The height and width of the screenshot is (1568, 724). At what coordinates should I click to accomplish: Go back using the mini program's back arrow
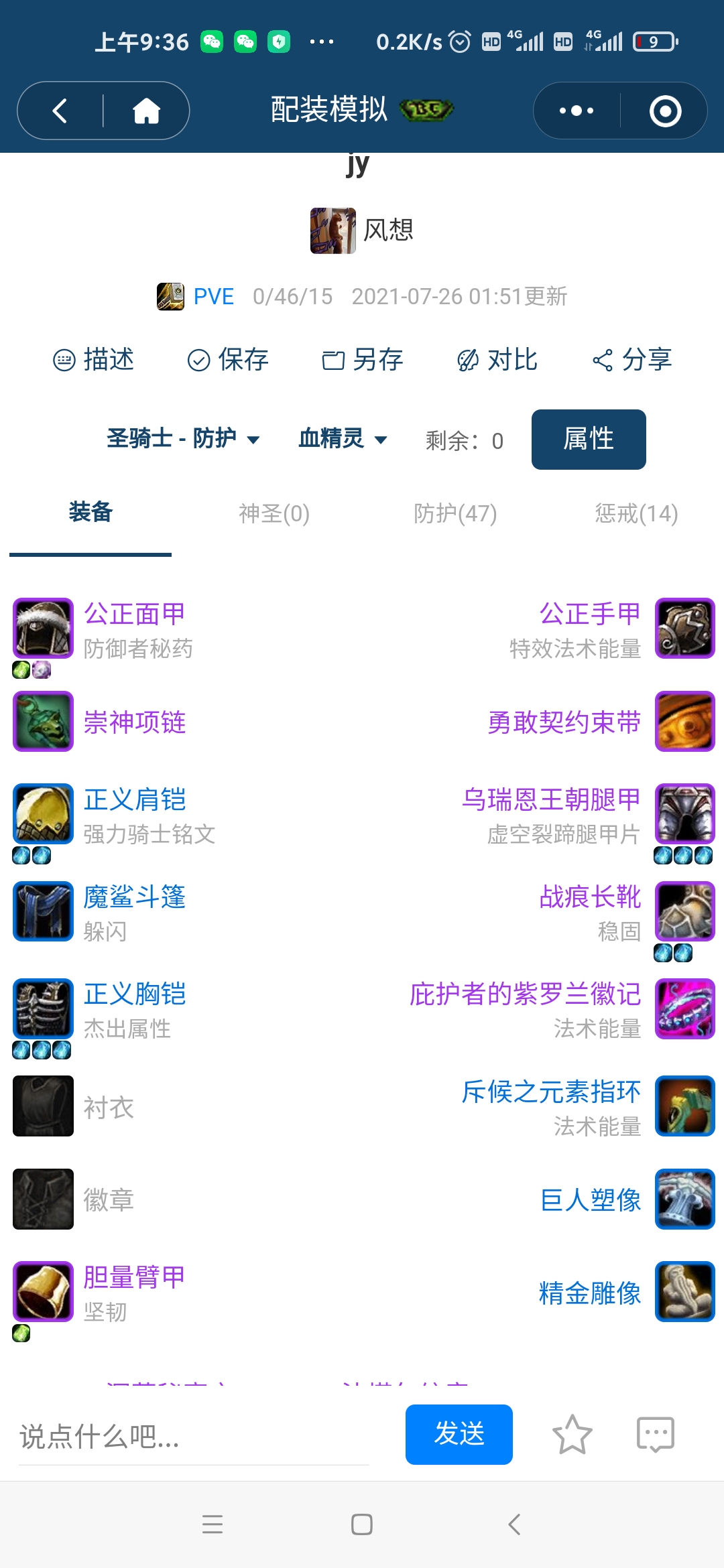coord(60,111)
